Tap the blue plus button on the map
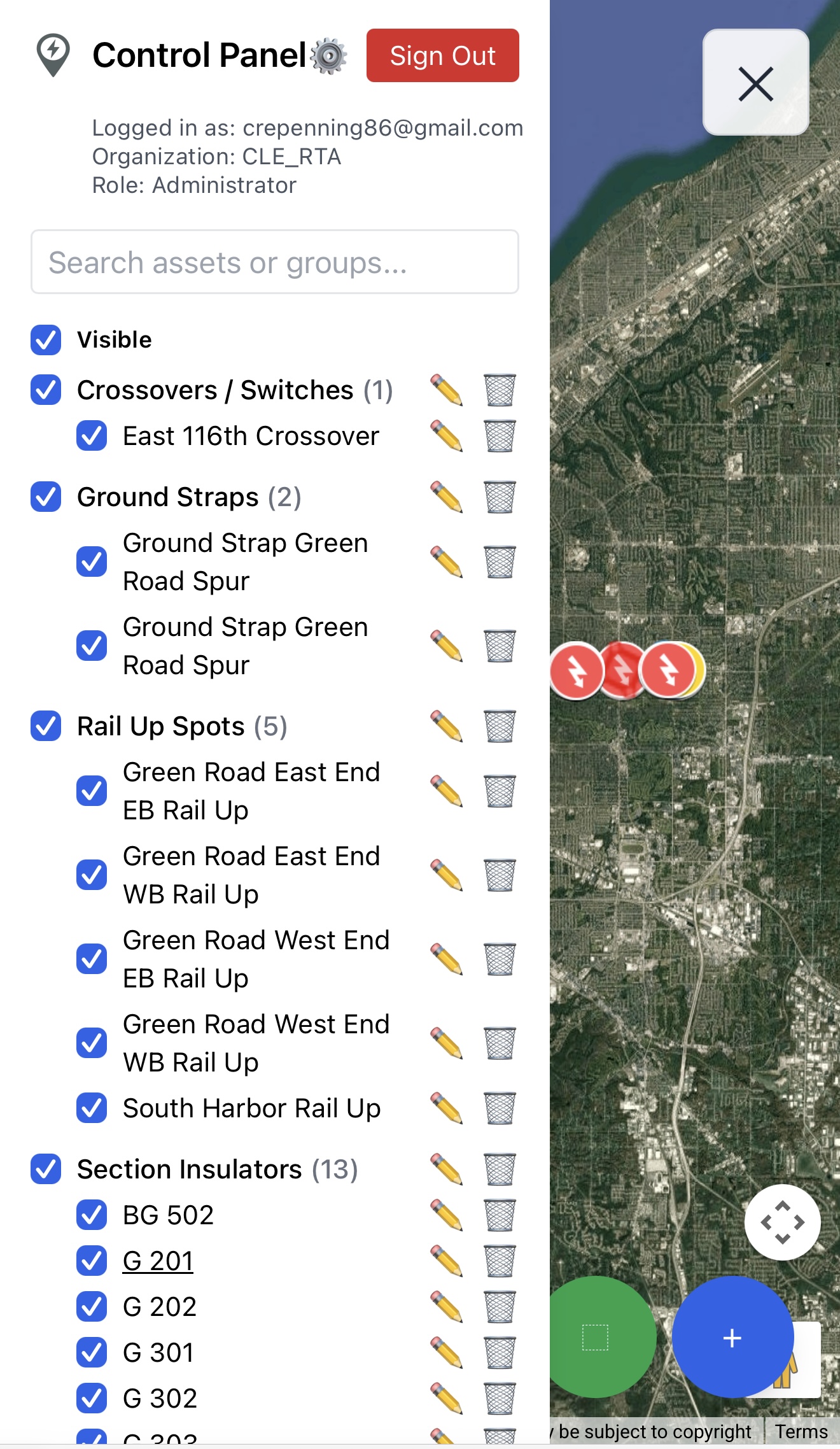840x1449 pixels. point(732,1337)
